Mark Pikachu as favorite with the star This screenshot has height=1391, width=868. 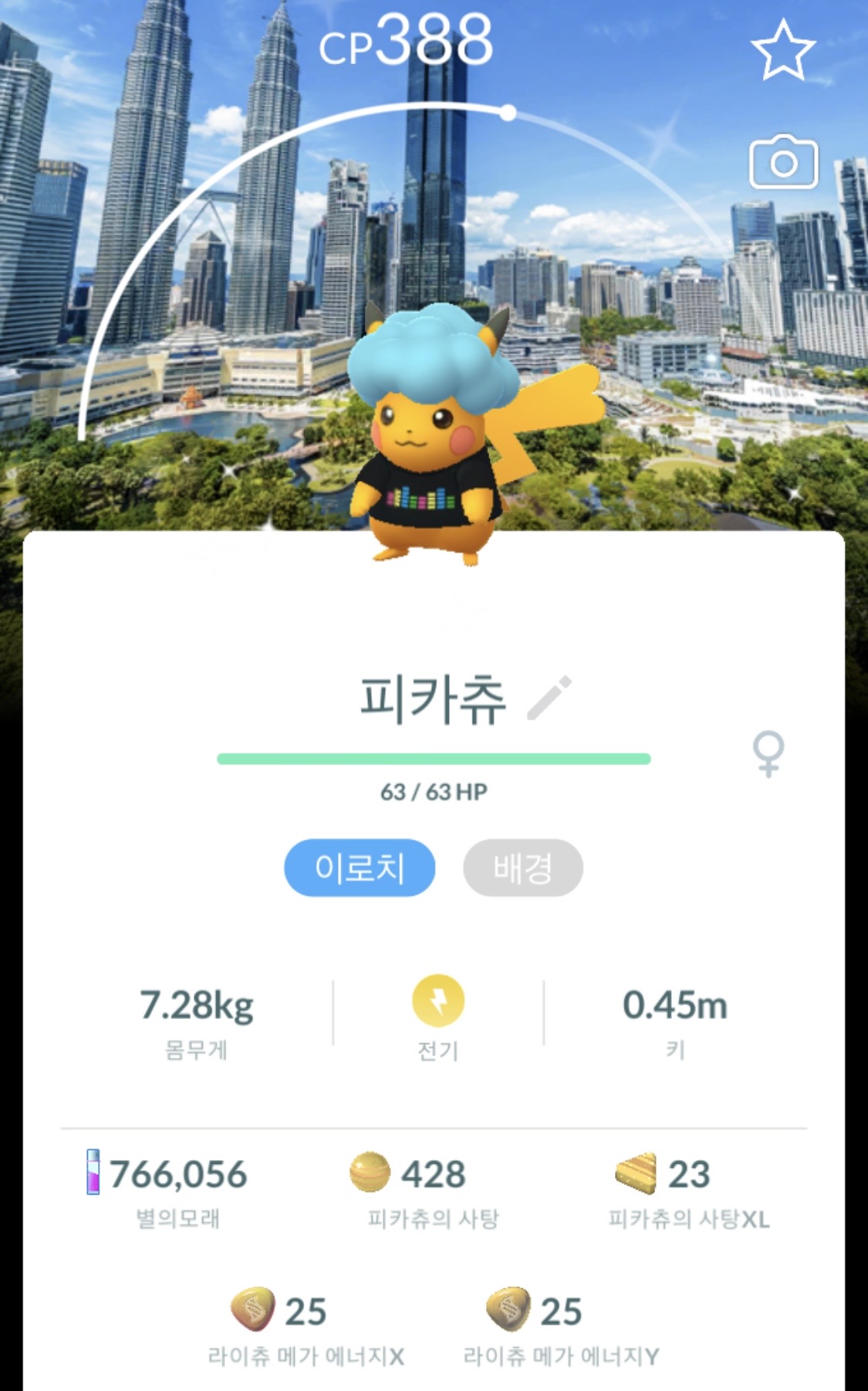[x=783, y=50]
